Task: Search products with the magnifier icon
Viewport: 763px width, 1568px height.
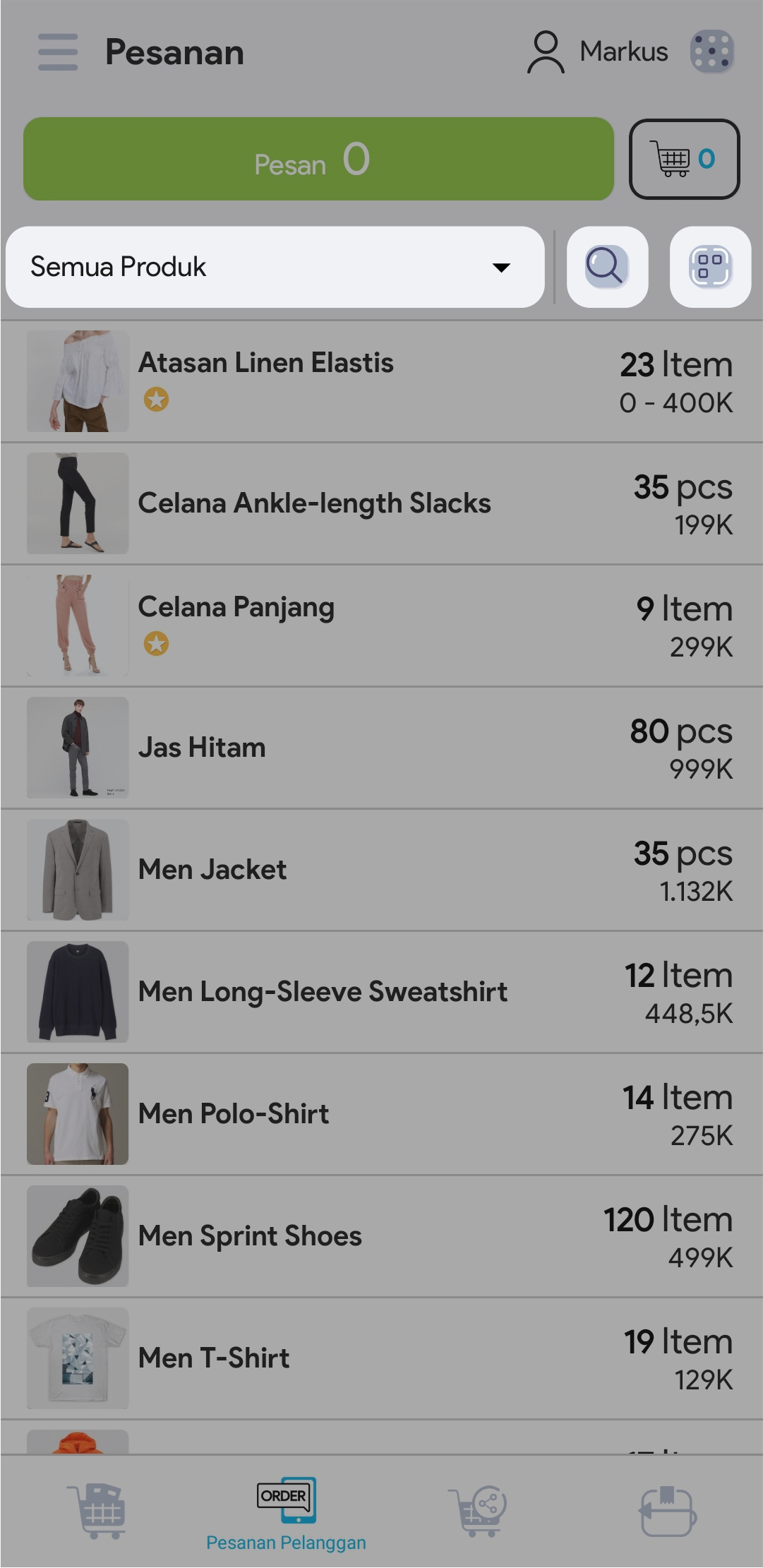Action: (607, 267)
